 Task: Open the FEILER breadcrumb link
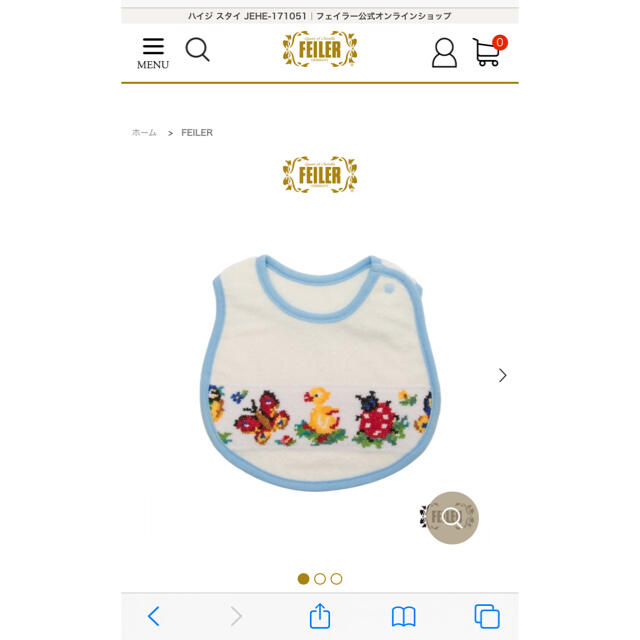[x=197, y=133]
